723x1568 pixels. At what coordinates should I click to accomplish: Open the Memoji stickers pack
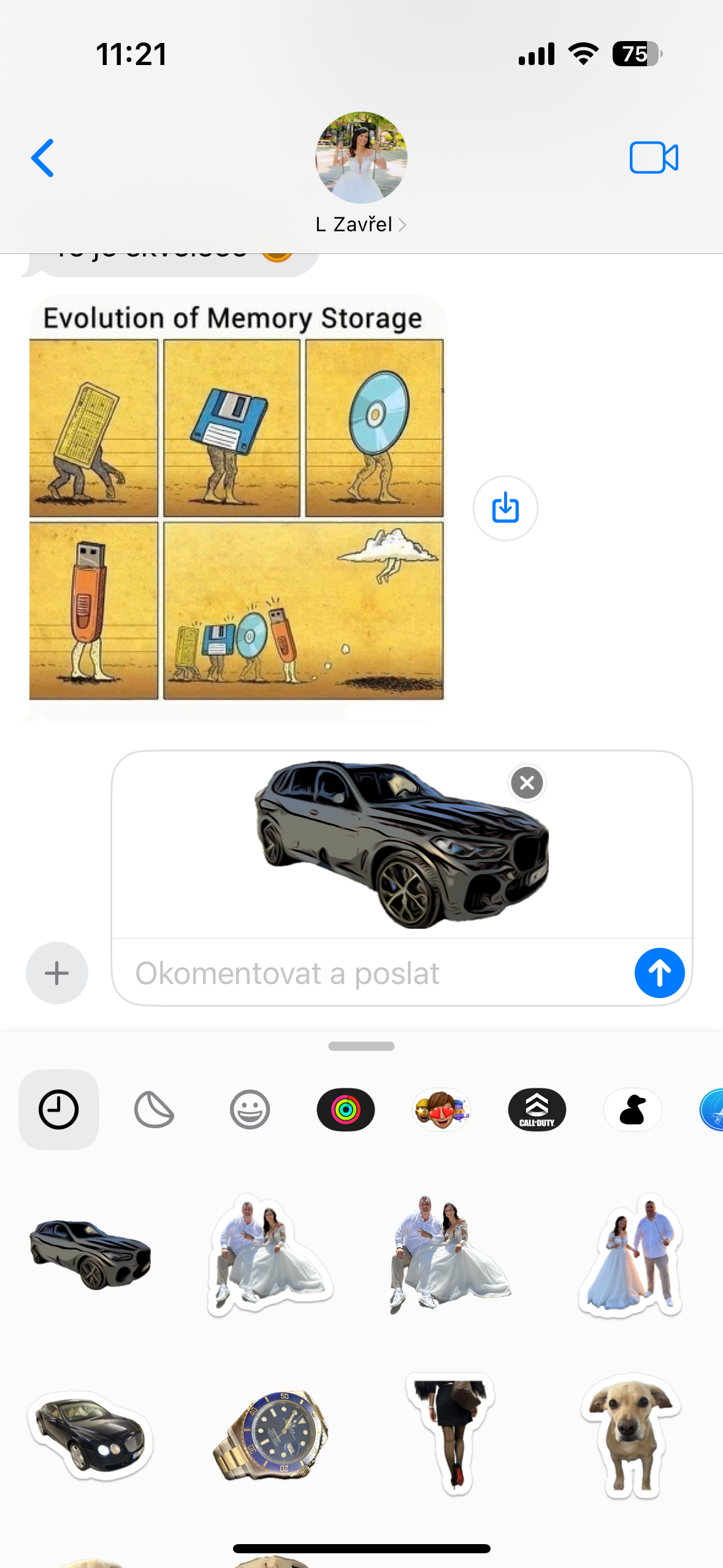(442, 1109)
